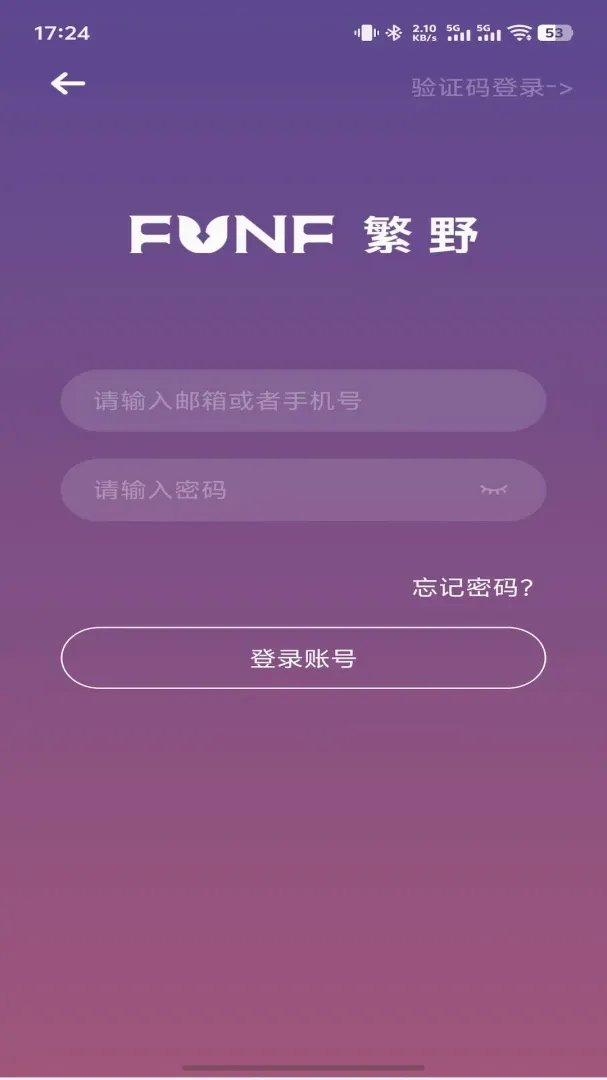Switch to 验证码登录 verification code login
607x1080 pixels.
click(492, 87)
